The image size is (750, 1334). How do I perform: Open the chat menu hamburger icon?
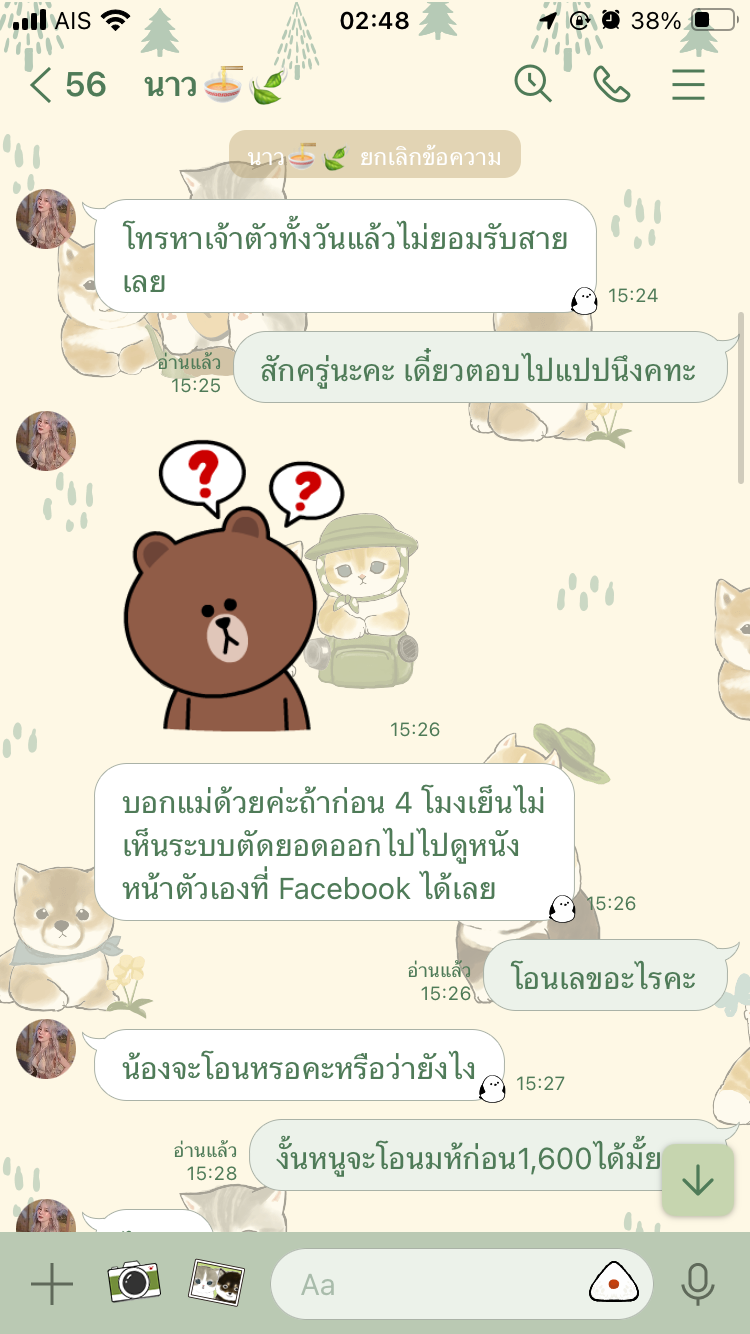click(x=688, y=85)
